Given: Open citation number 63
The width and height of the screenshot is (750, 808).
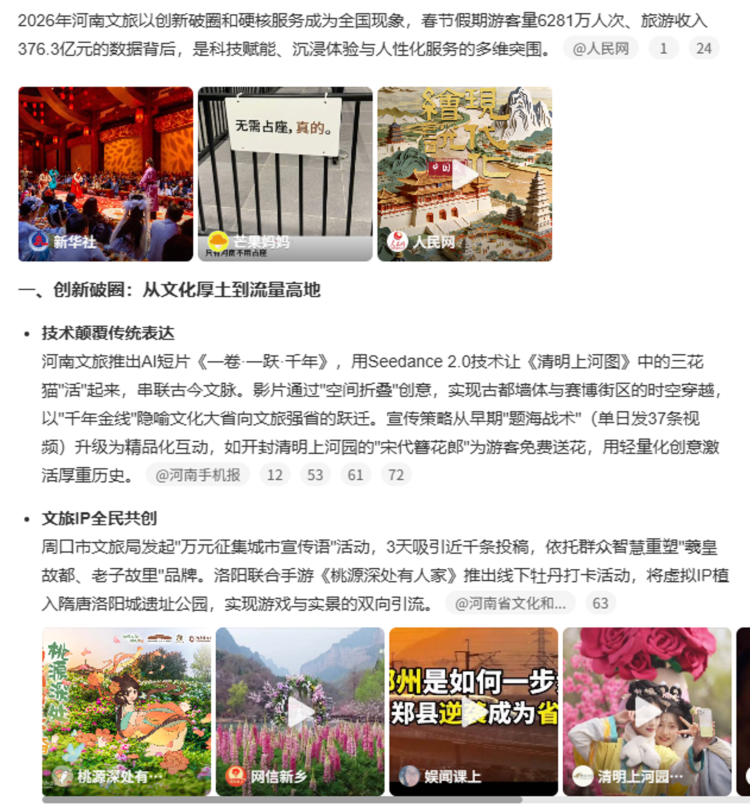Looking at the screenshot, I should coord(600,603).
